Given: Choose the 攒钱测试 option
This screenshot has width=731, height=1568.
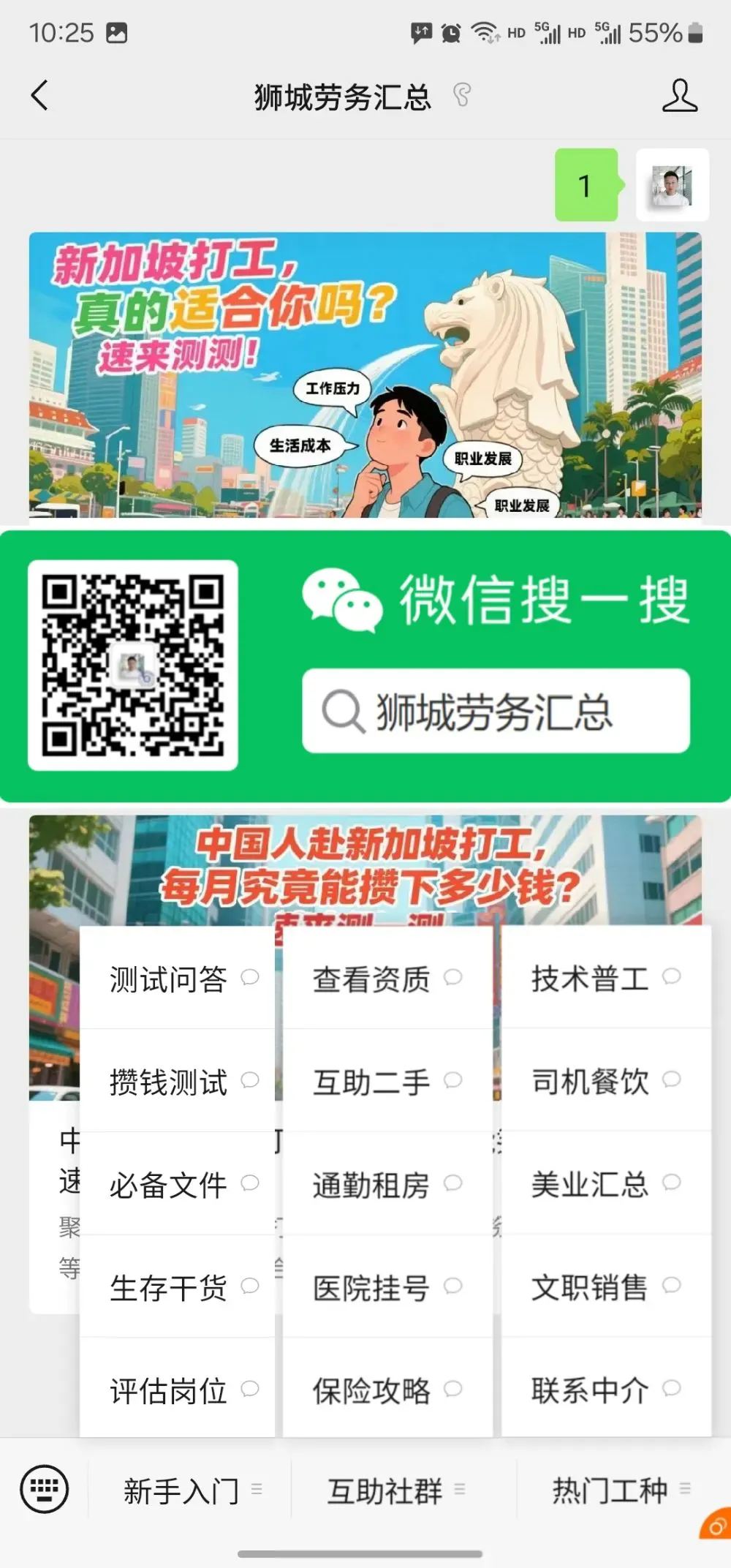Looking at the screenshot, I should coord(177,1081).
